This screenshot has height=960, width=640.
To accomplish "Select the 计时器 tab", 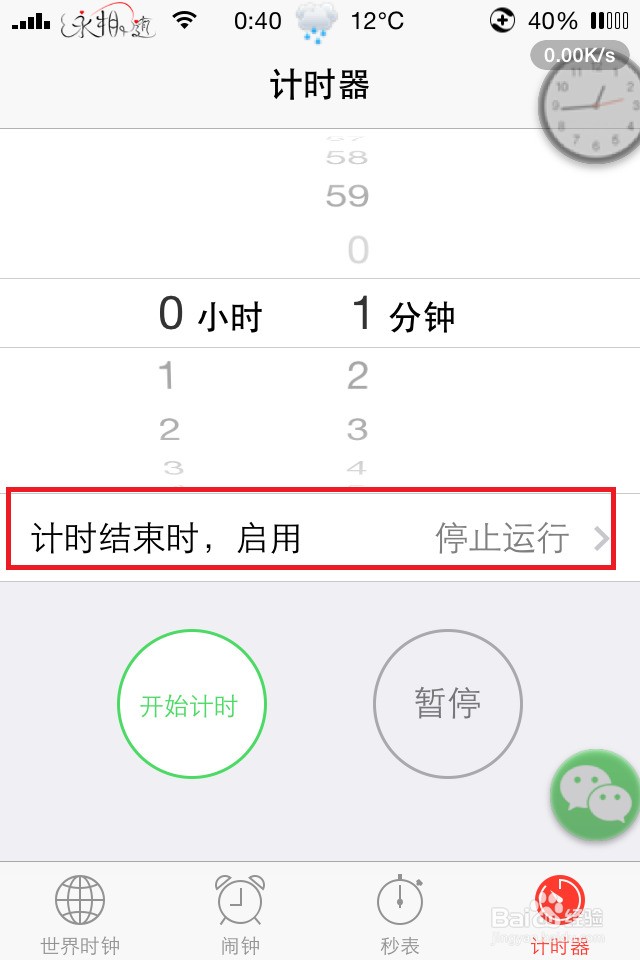I will pos(560,912).
